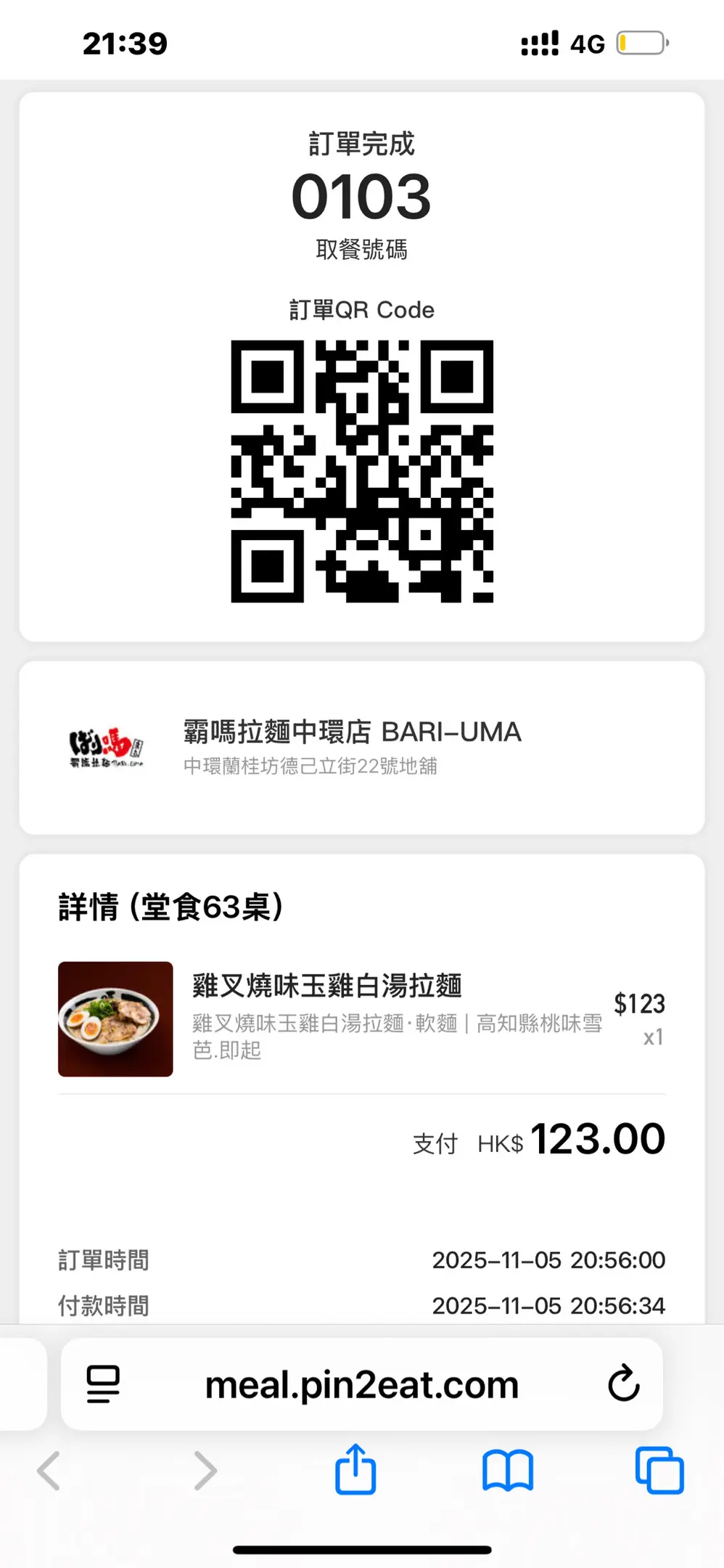Open Safari bookmarks
This screenshot has width=724, height=1568.
click(x=508, y=1470)
